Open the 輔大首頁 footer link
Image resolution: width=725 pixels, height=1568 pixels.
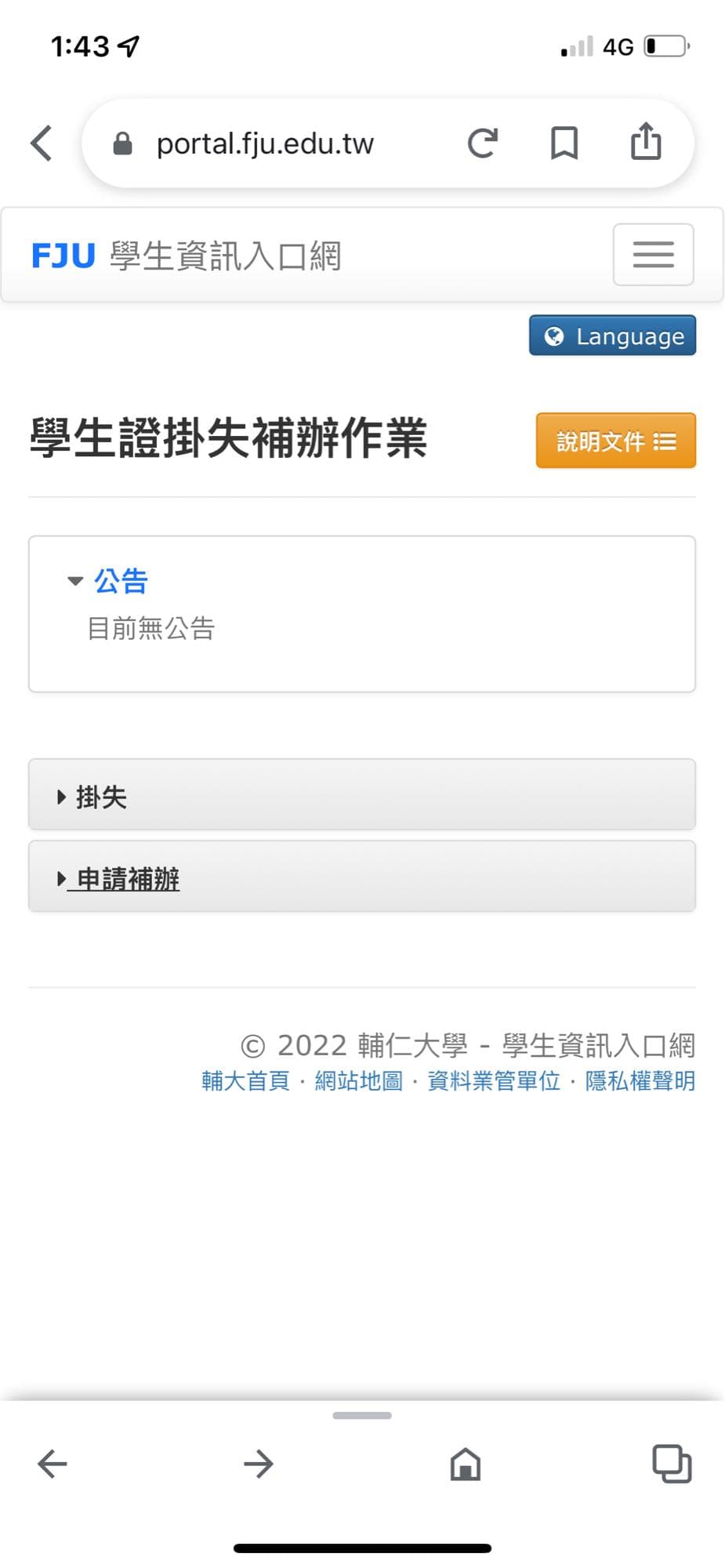pyautogui.click(x=245, y=1081)
